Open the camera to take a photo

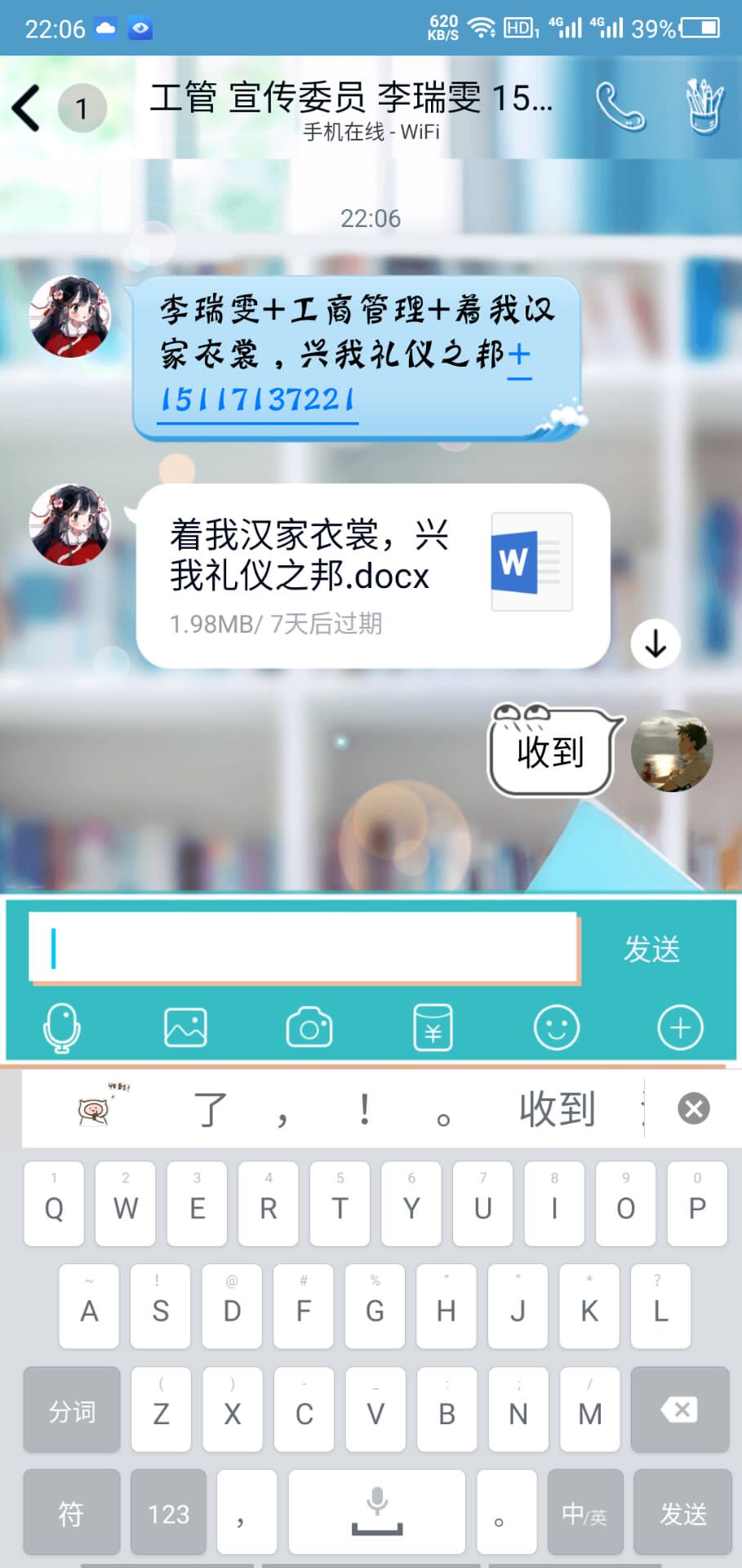coord(309,1027)
